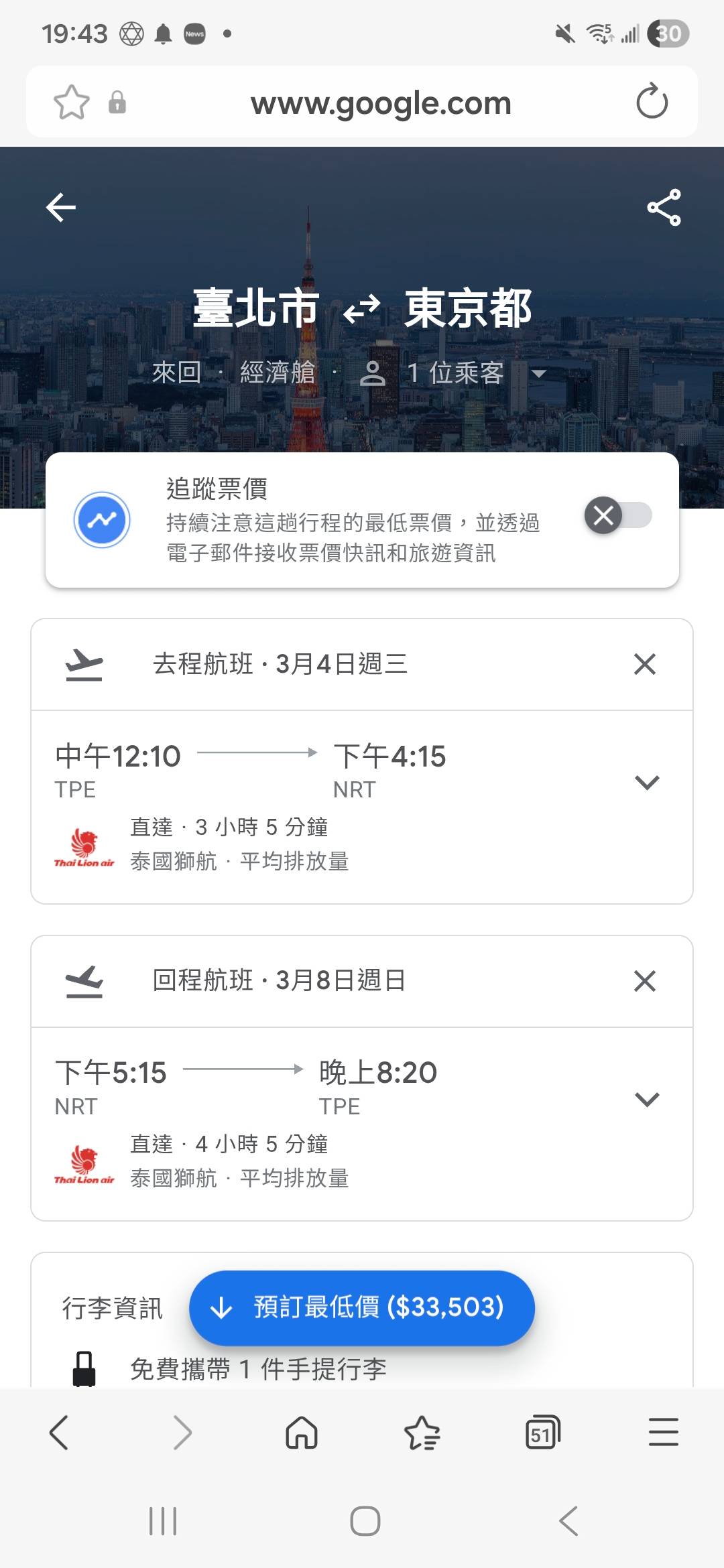724x1568 pixels.
Task: Expand the 12:10 TPE to NRT flight details
Action: 646,782
